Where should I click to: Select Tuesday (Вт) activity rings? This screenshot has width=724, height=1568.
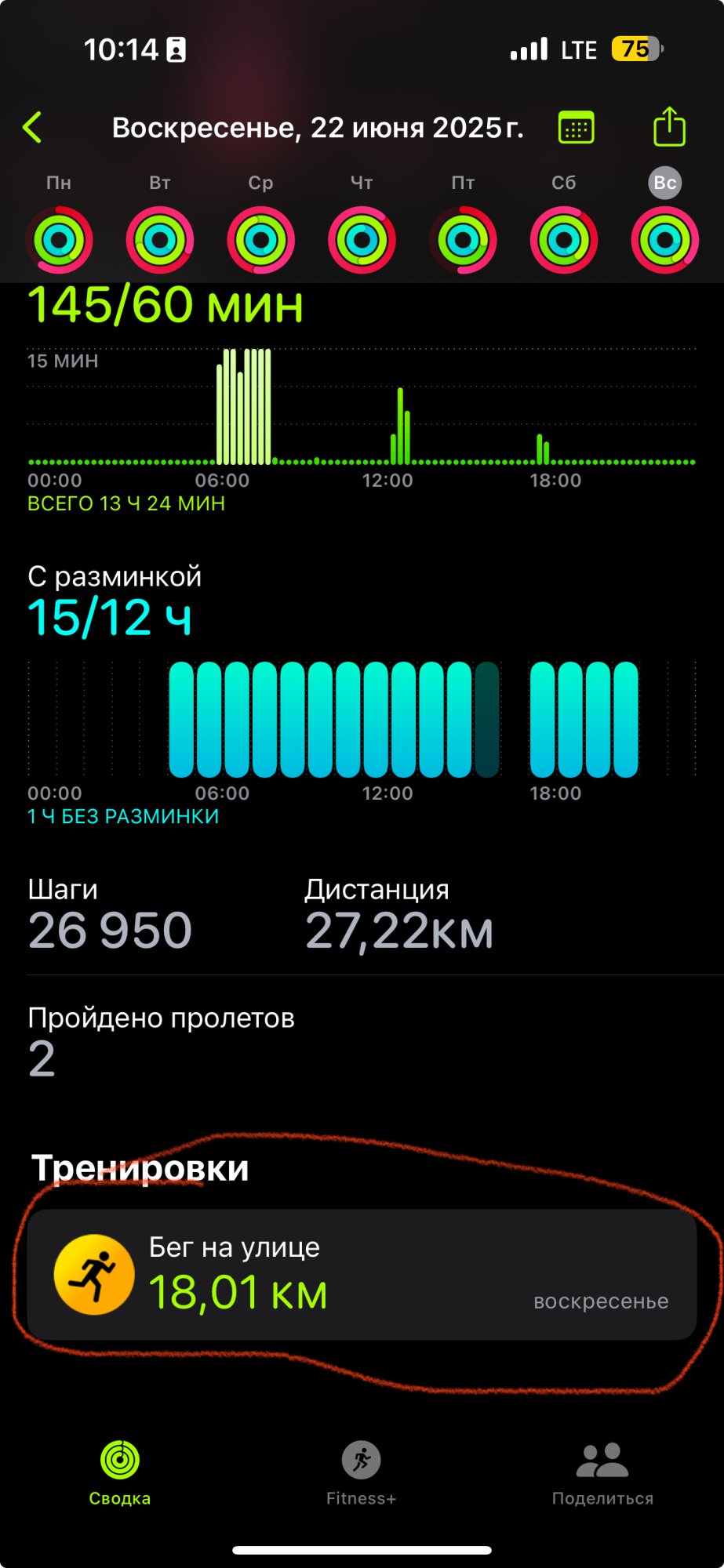[x=160, y=240]
